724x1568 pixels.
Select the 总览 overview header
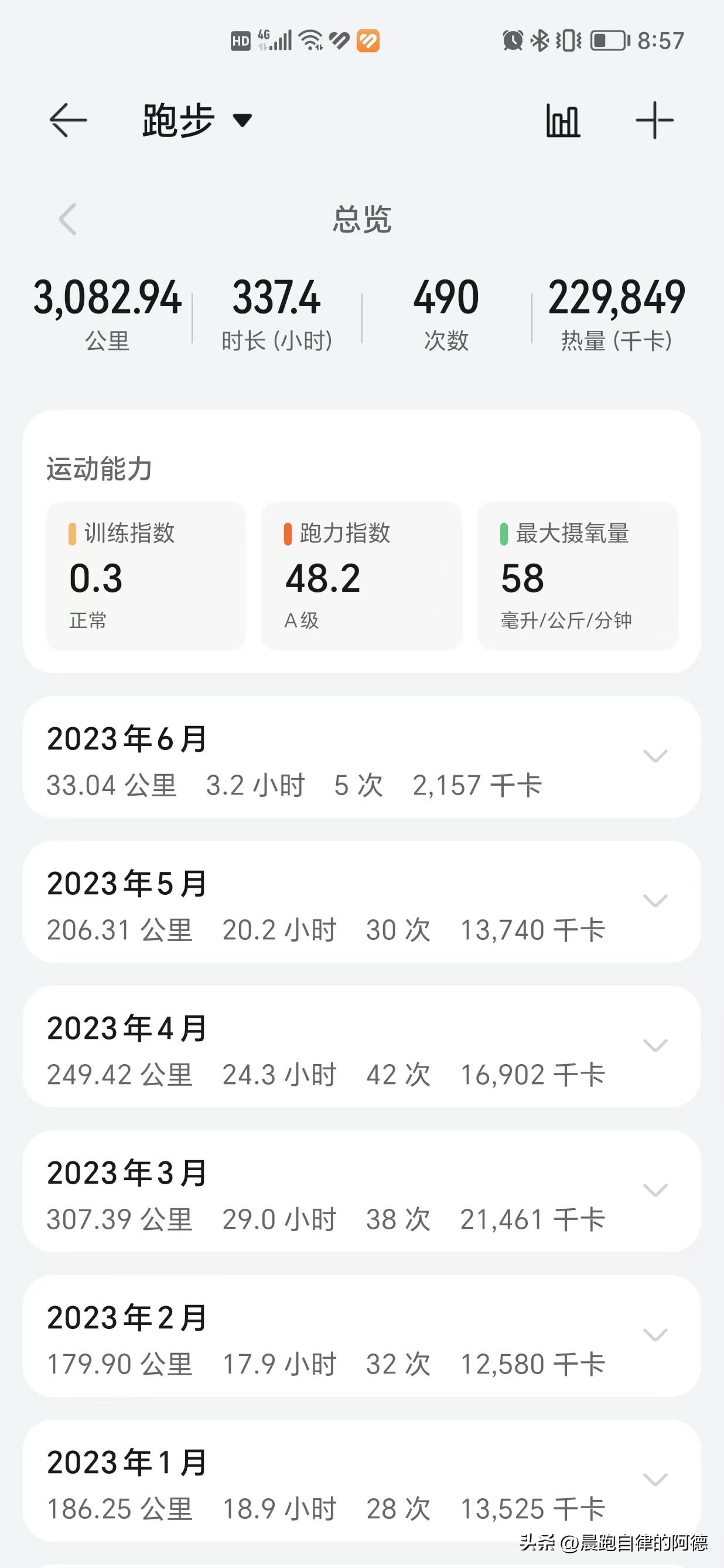point(361,220)
